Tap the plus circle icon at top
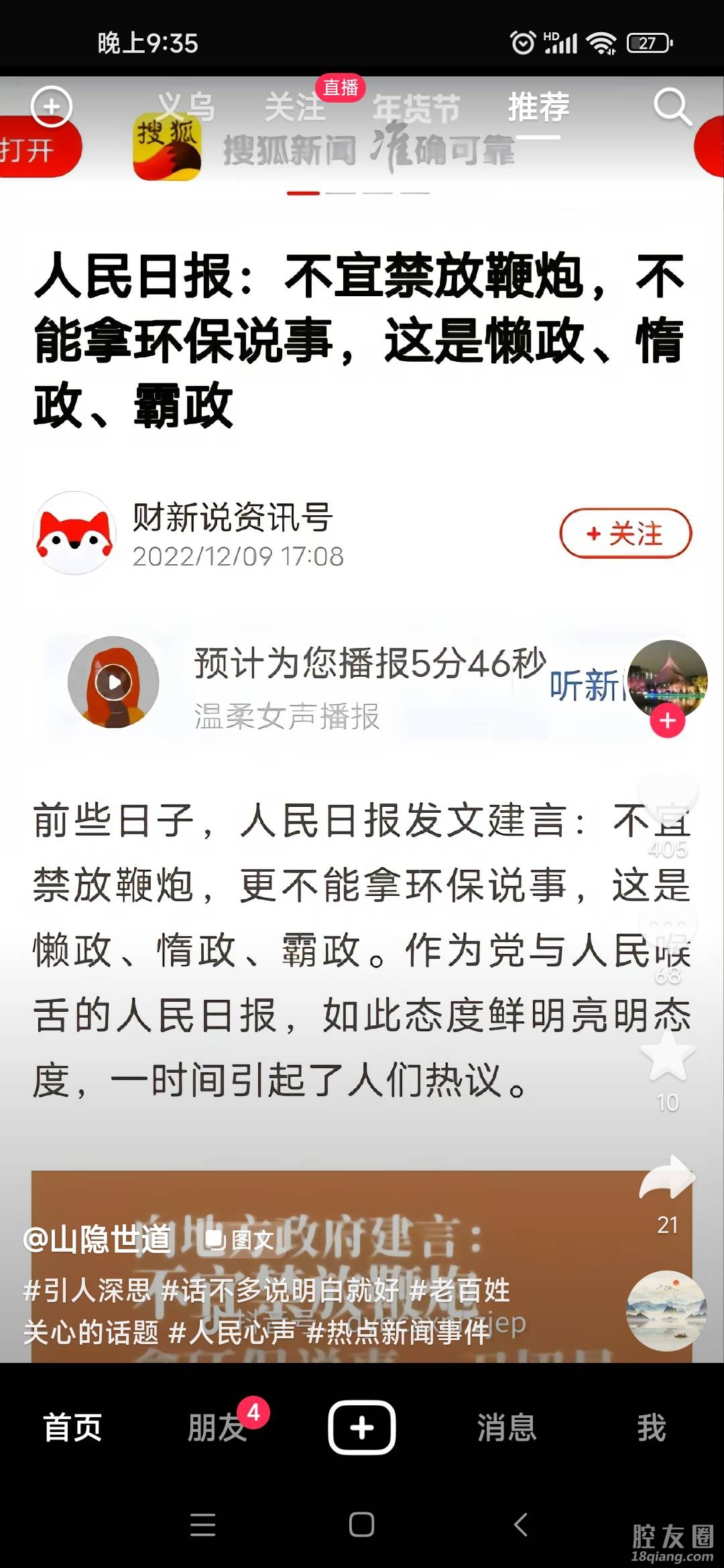The height and width of the screenshot is (1568, 724). click(51, 107)
